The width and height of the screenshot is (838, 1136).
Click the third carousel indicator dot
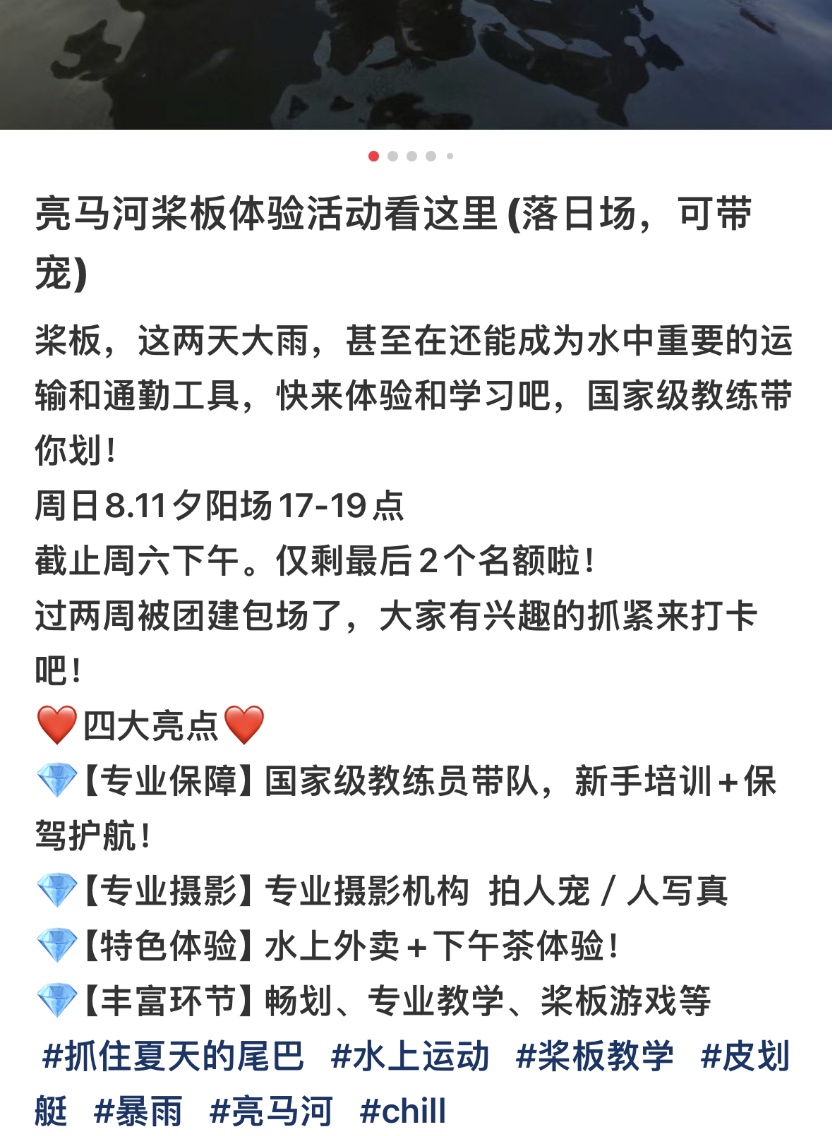click(x=412, y=156)
